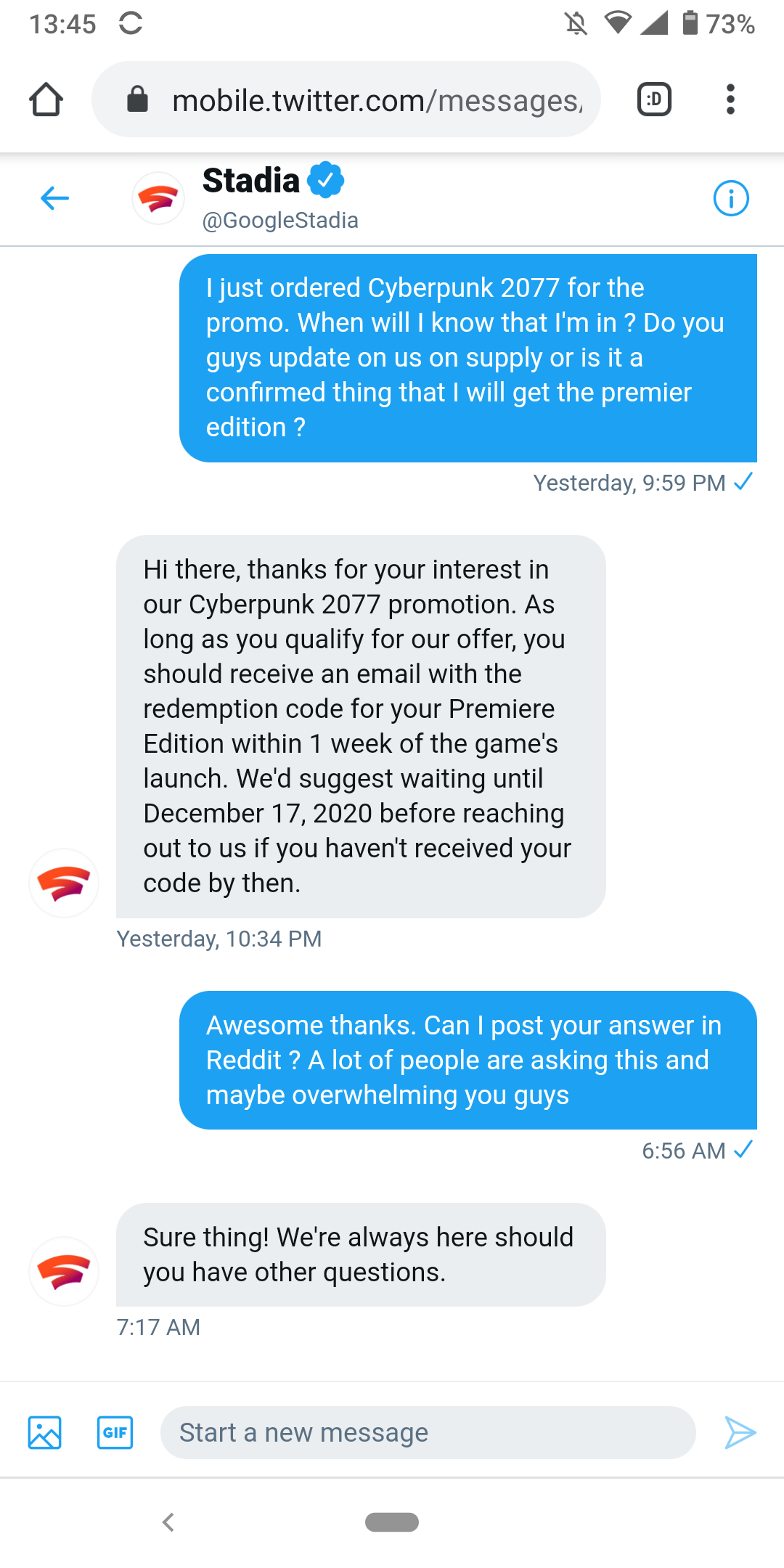Open the Stadia profile from the header
Screen dimensions: 784x1568
250,181
